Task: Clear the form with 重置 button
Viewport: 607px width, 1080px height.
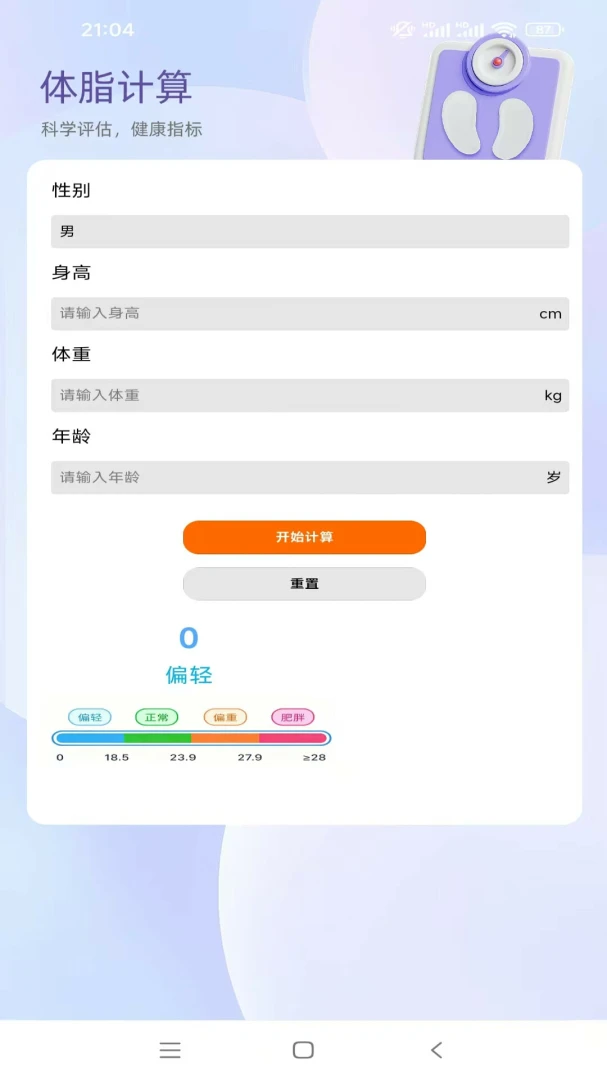Action: pyautogui.click(x=305, y=584)
